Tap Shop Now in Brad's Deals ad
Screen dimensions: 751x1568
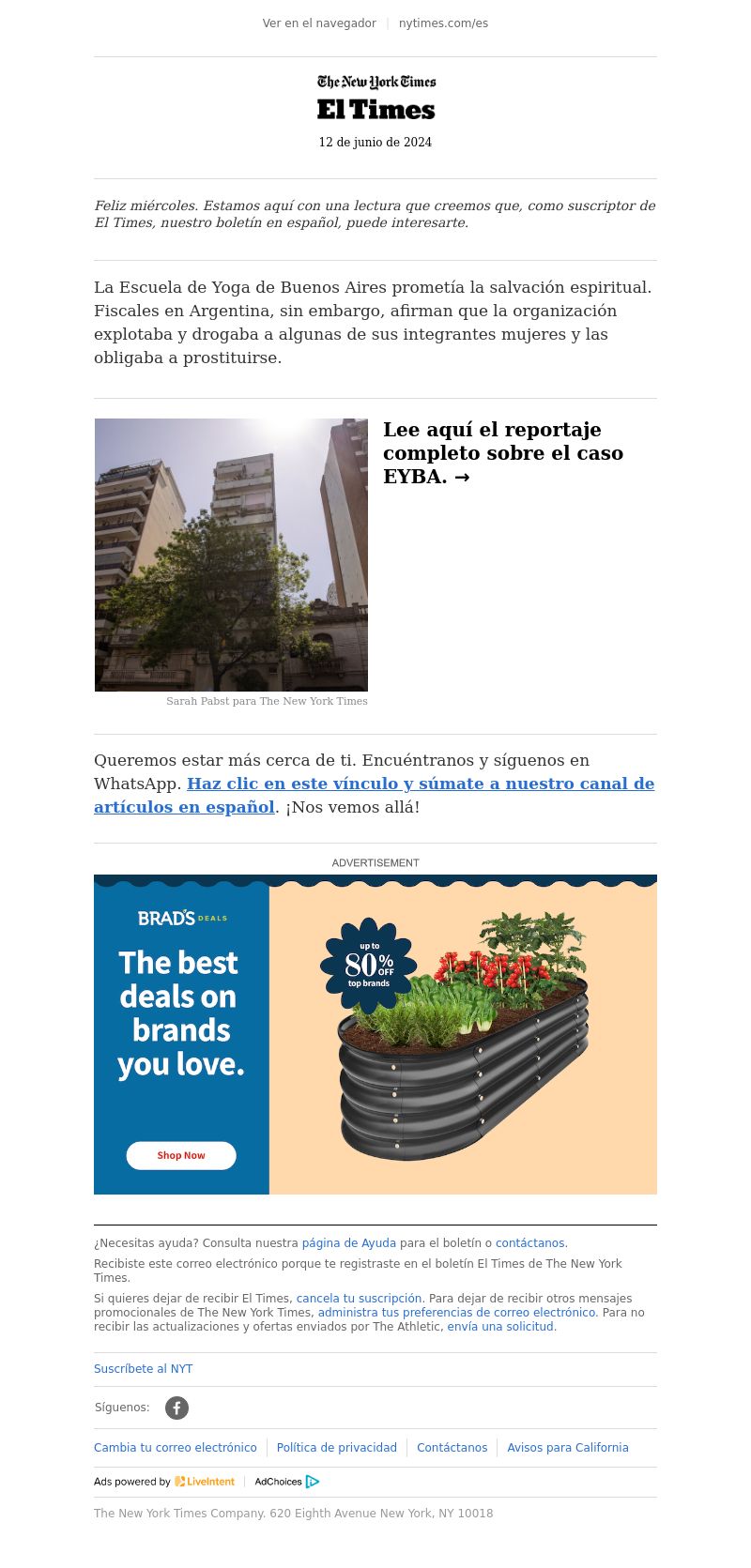coord(181,1155)
